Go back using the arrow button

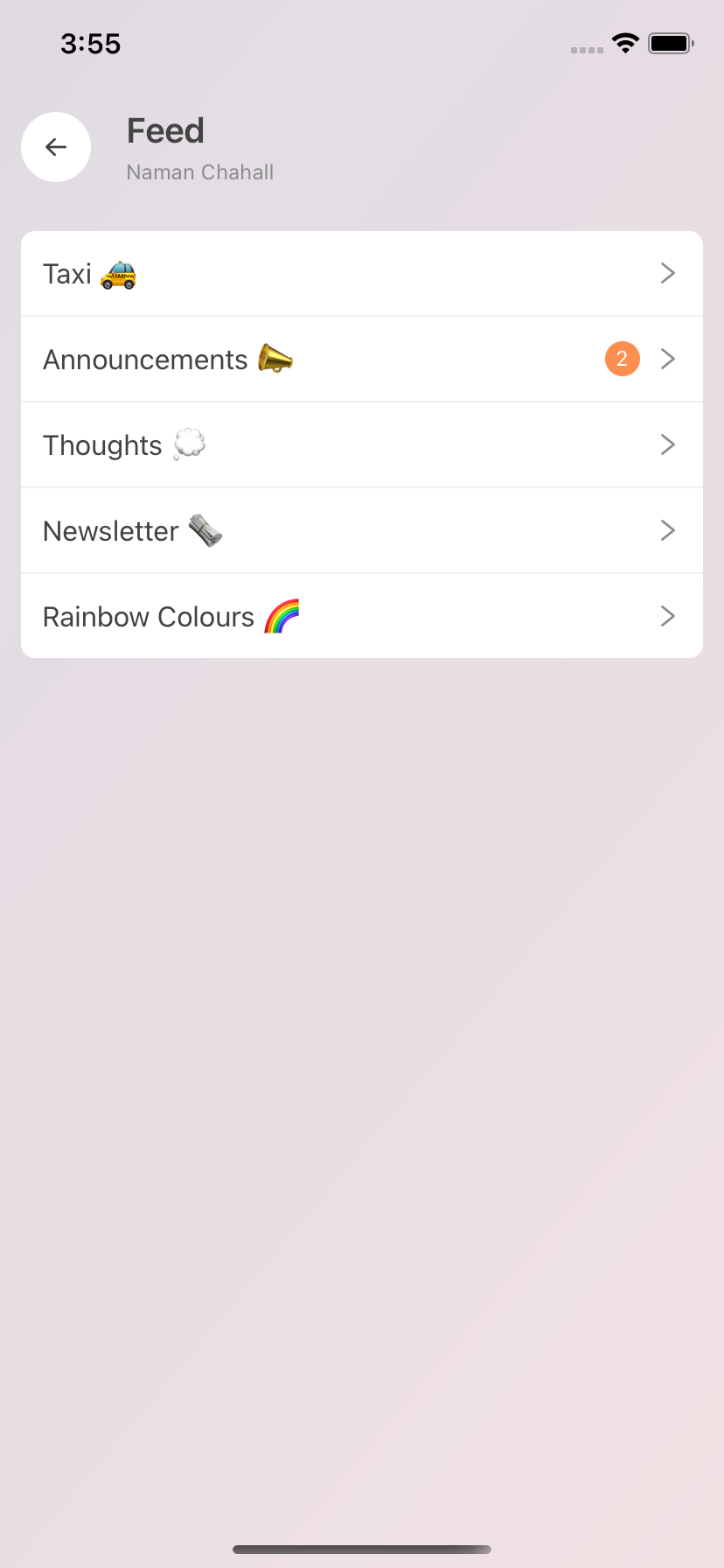56,147
